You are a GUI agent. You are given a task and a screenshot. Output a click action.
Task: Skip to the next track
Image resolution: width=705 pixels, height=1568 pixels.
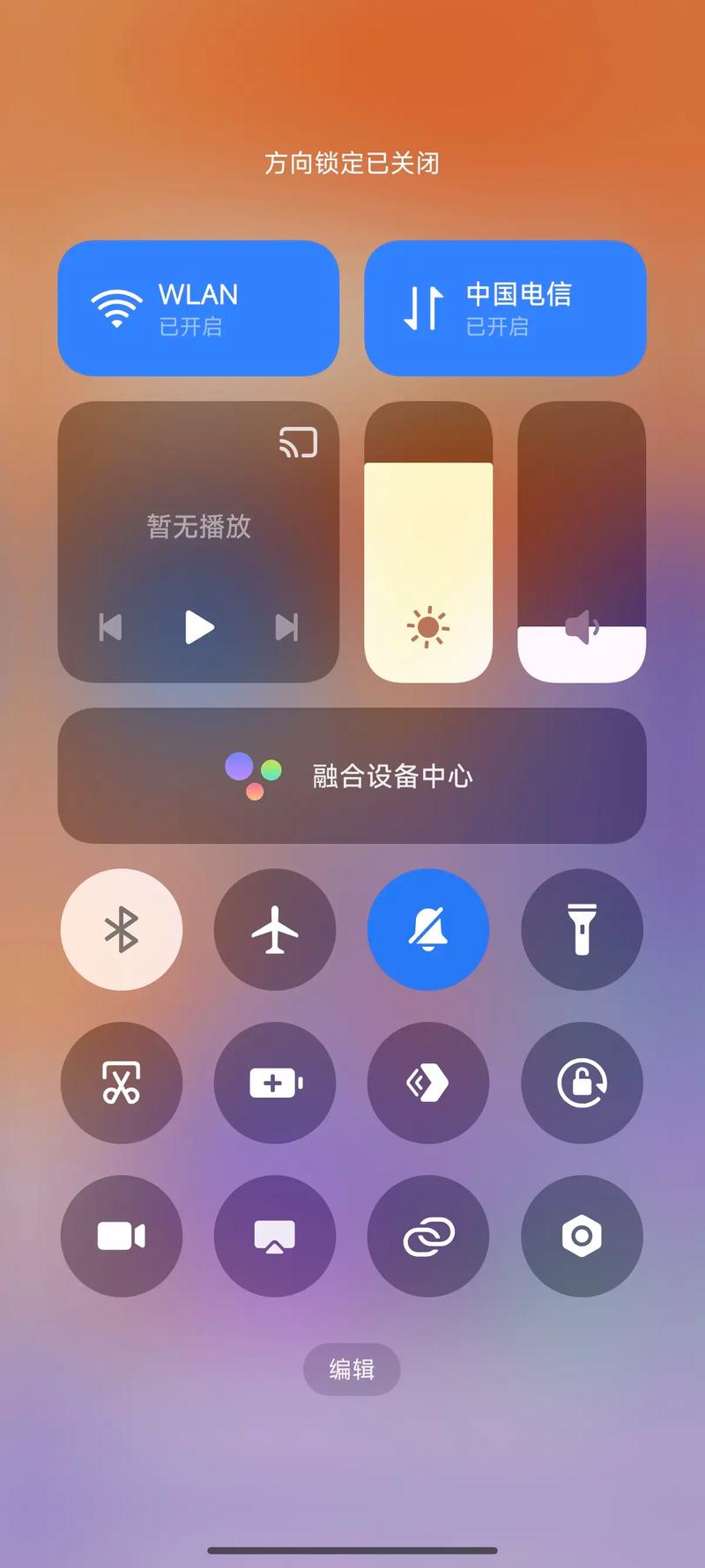click(286, 627)
